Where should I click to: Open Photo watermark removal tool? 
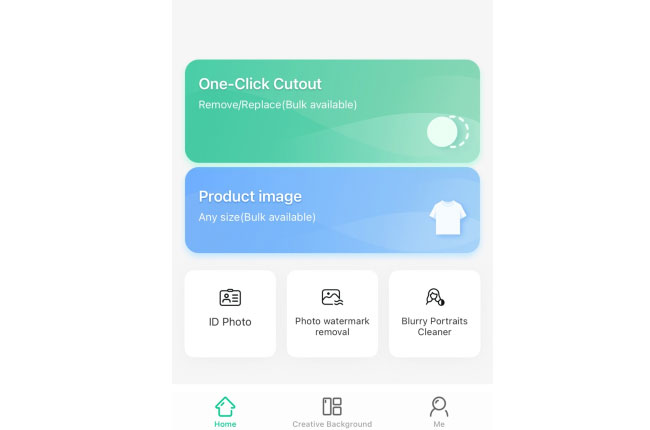pos(332,313)
